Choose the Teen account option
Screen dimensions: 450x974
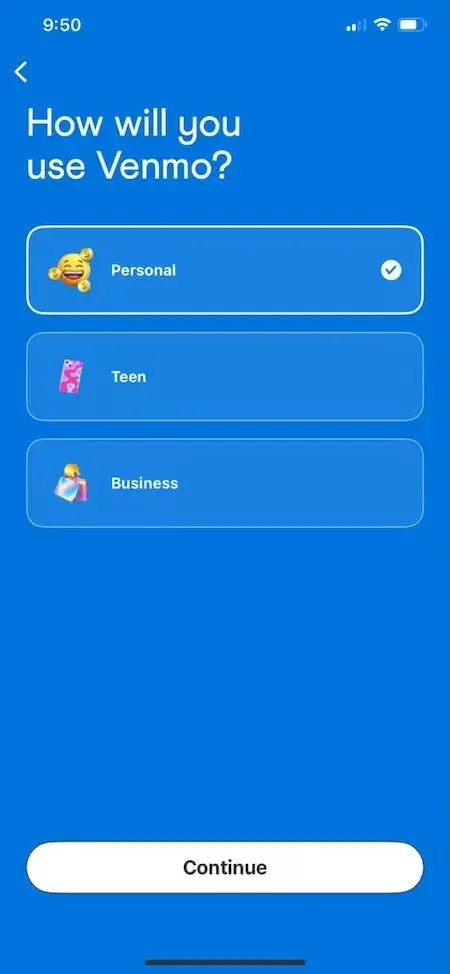[224, 376]
